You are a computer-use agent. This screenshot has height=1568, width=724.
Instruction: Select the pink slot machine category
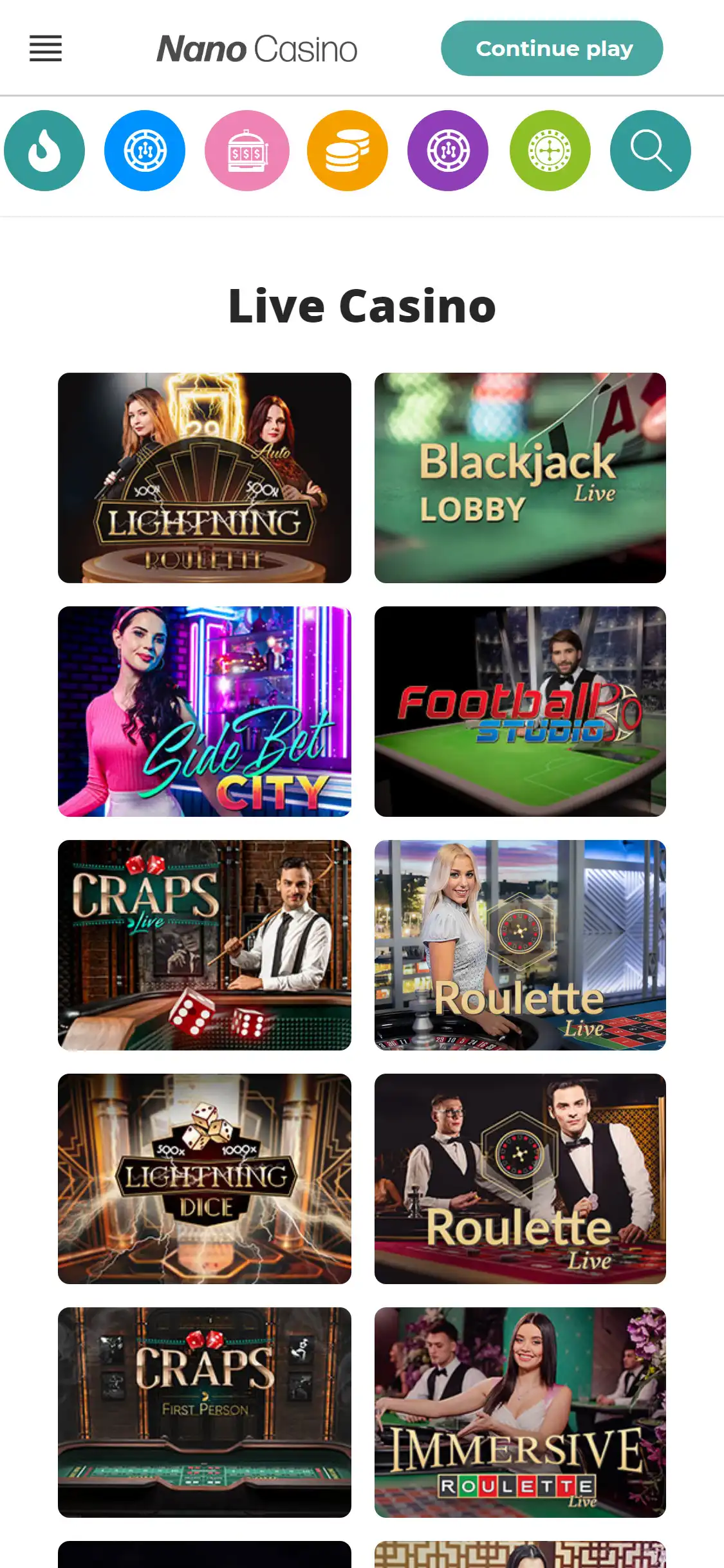(x=247, y=151)
